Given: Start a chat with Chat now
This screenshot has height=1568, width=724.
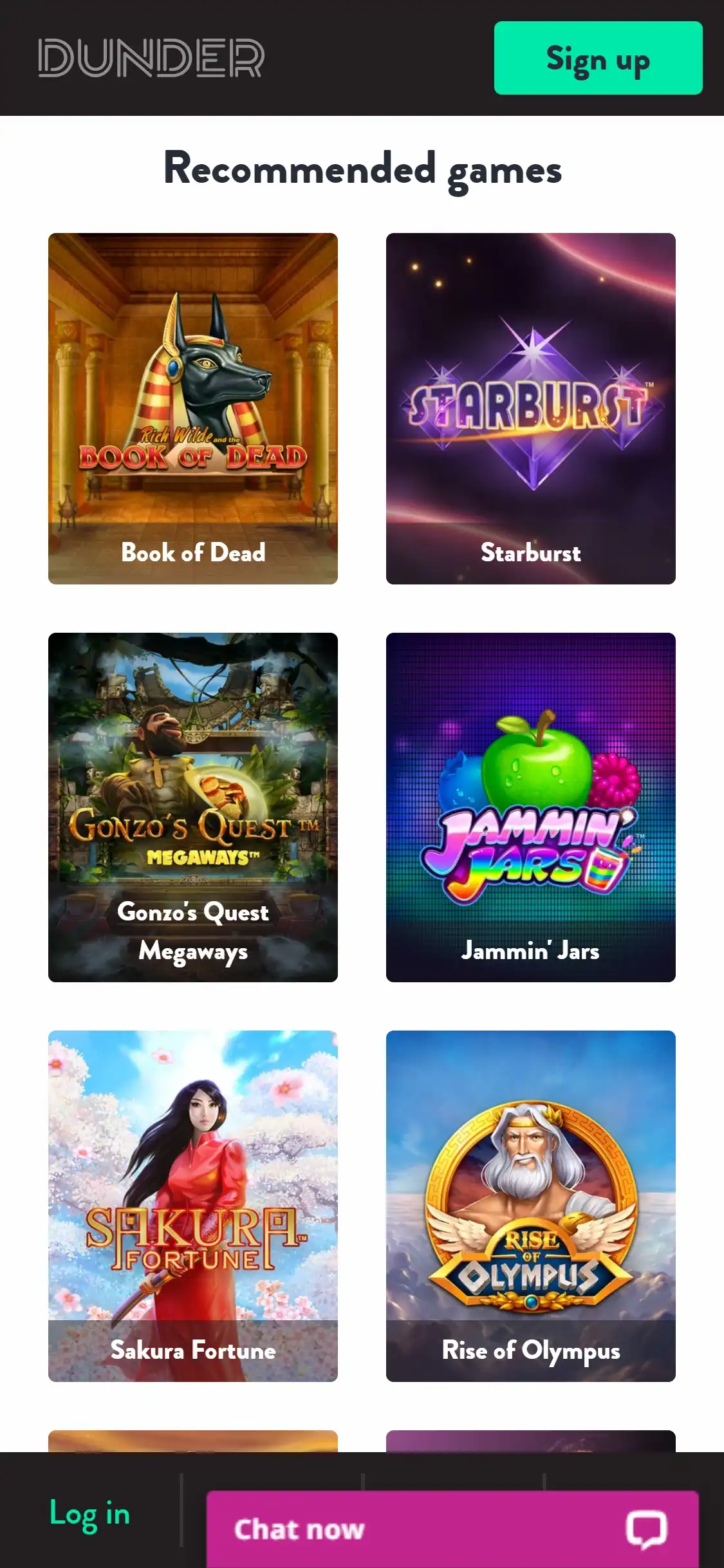Looking at the screenshot, I should (452, 1529).
